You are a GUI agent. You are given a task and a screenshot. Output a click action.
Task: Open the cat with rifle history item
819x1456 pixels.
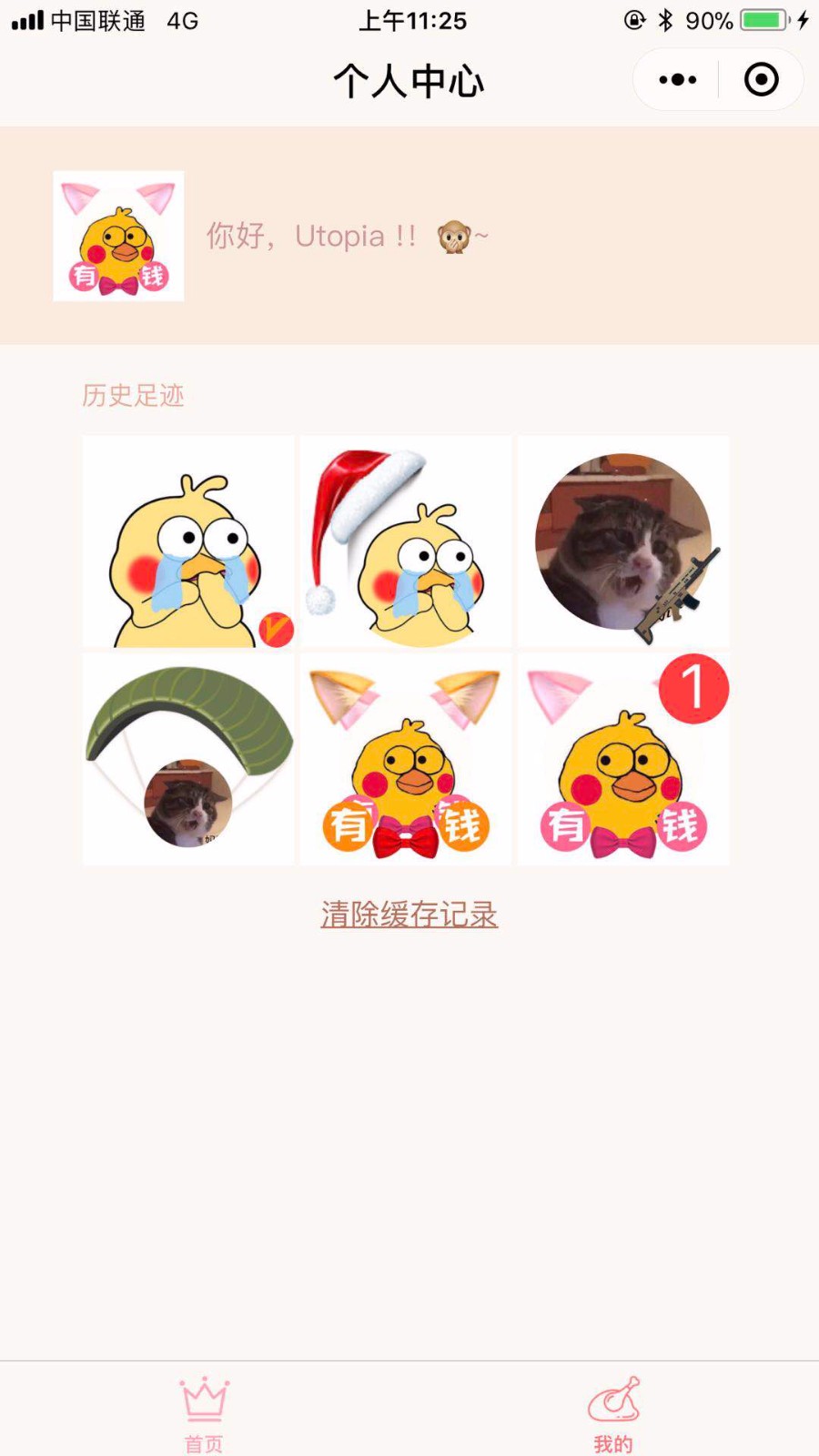pos(623,541)
